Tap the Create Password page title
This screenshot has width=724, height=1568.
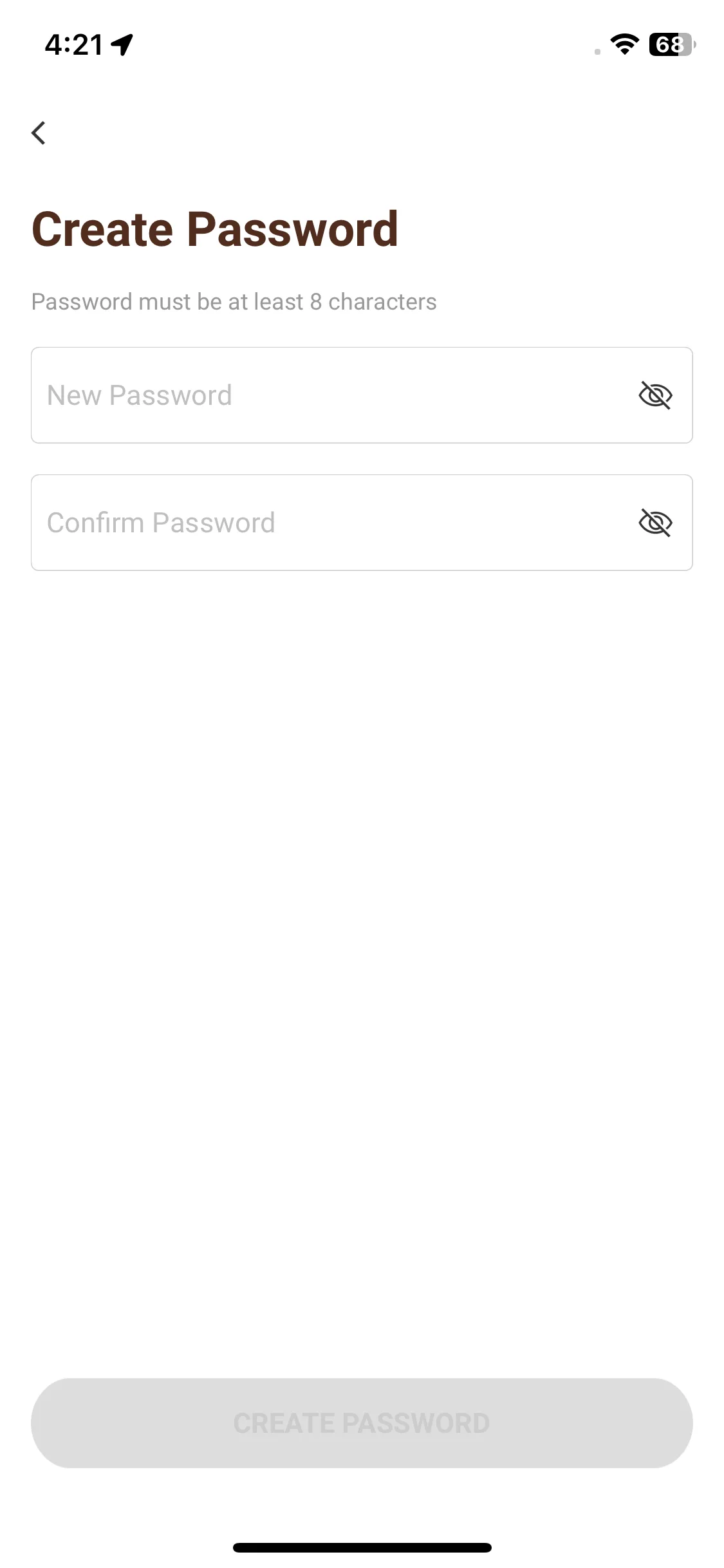(x=216, y=229)
